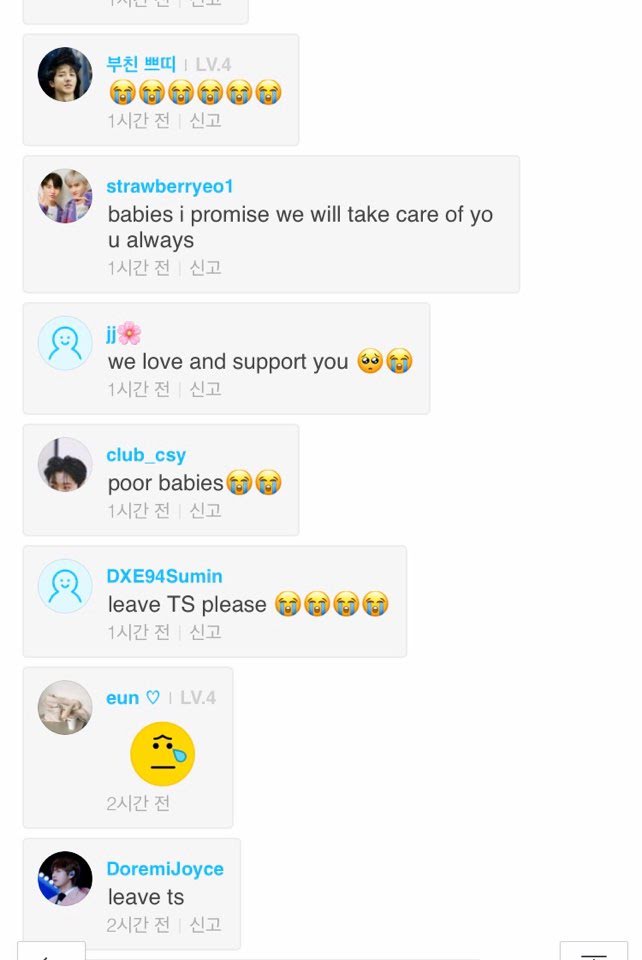
Task: Report DoremiJoyce's 'leave ts' comment
Action: [x=205, y=925]
